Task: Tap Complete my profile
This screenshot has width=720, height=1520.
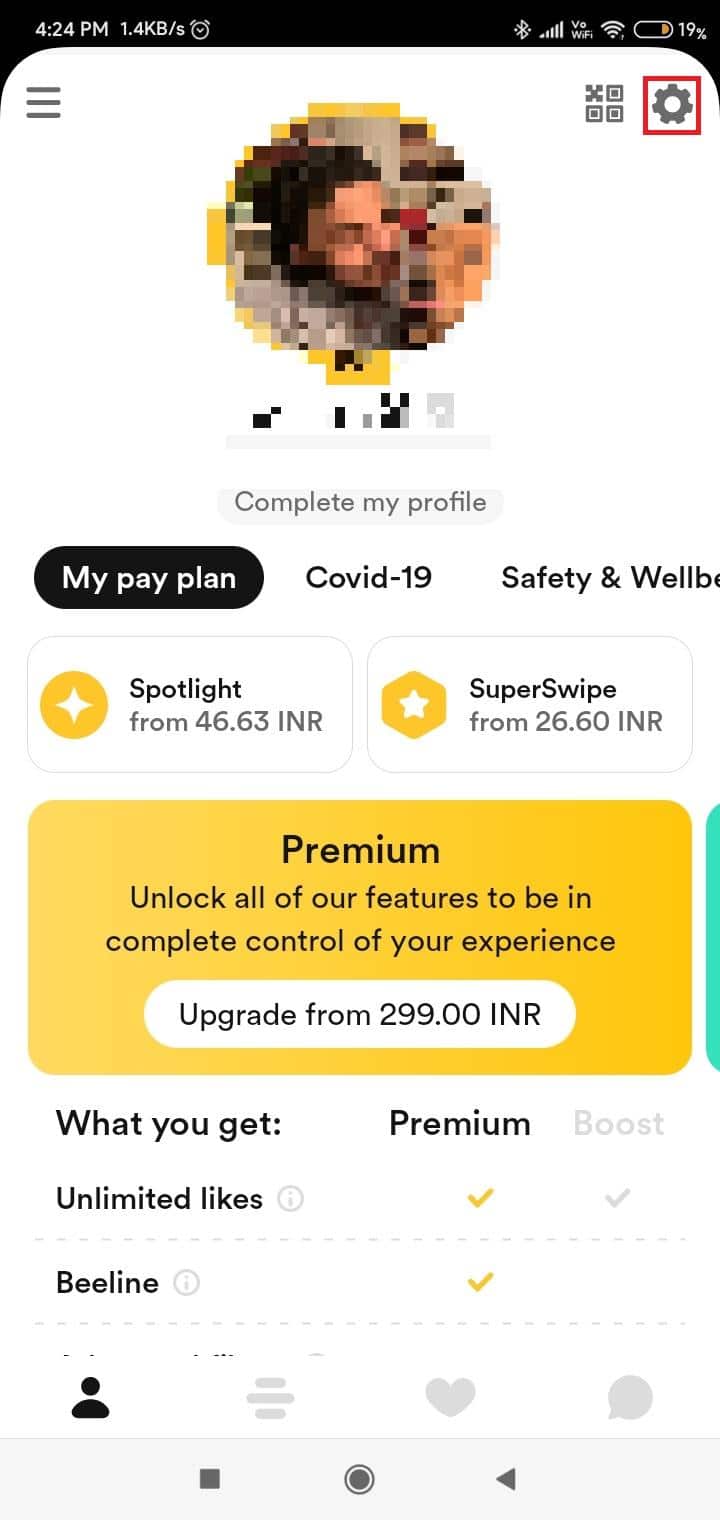Action: 360,503
